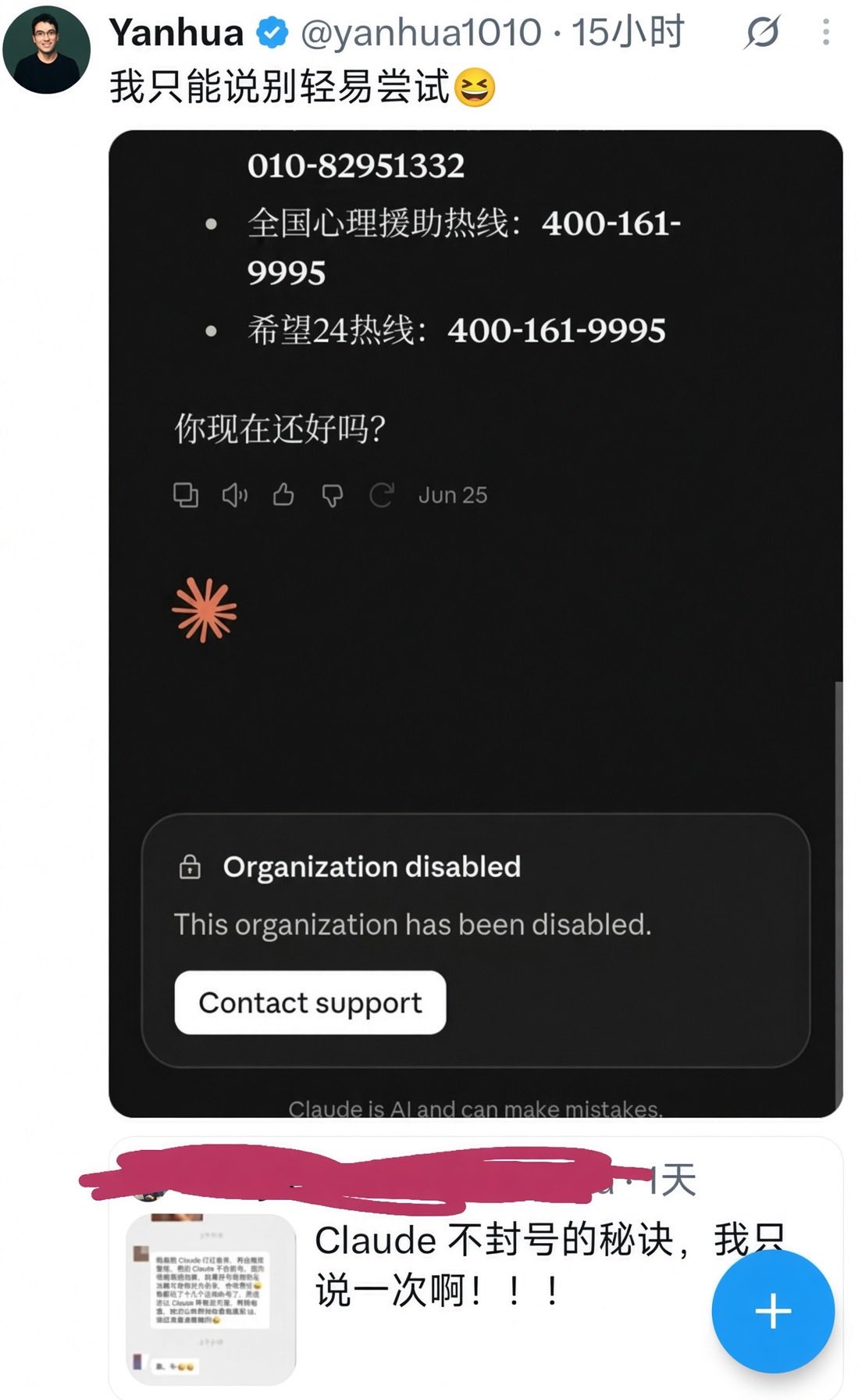Tap the Grok icon beside the post time
This screenshot has width=862, height=1400.
761,33
